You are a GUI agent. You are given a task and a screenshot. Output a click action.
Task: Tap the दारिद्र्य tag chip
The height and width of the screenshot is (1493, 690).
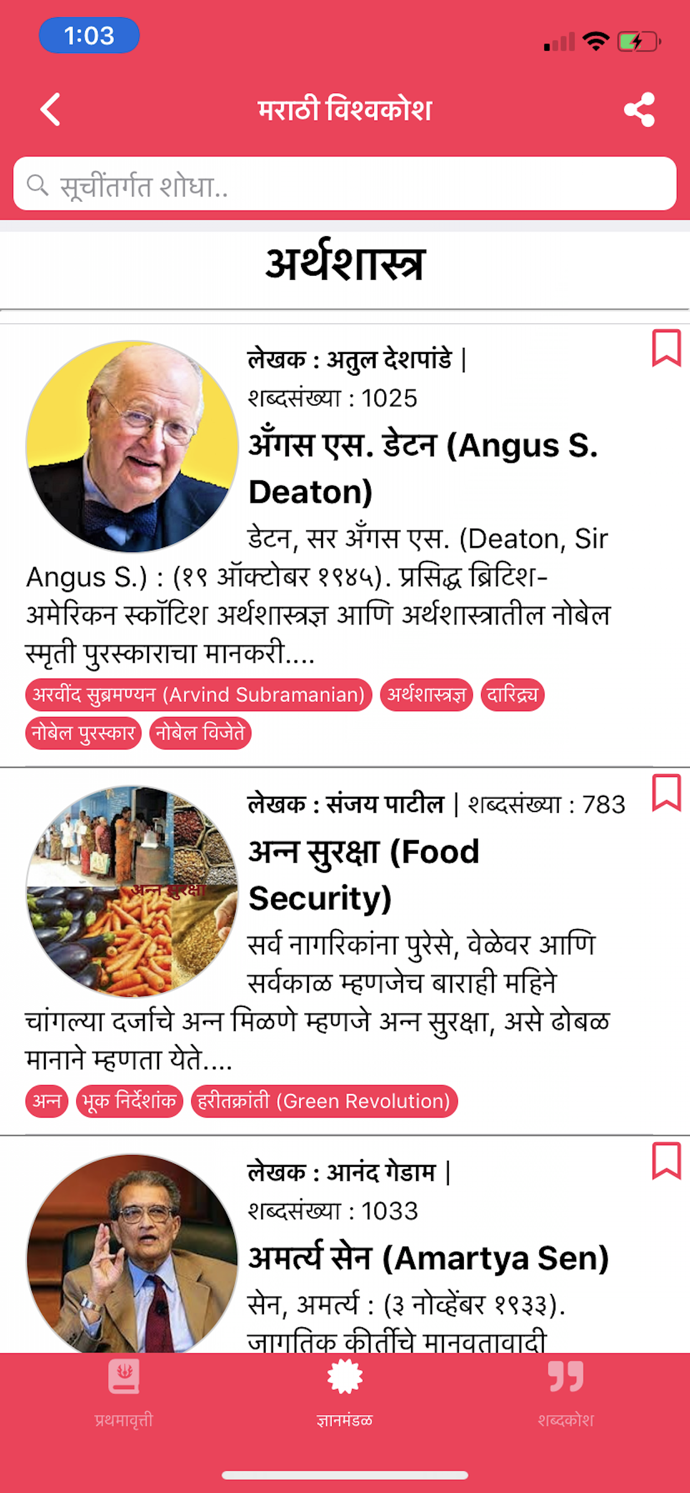(x=513, y=694)
